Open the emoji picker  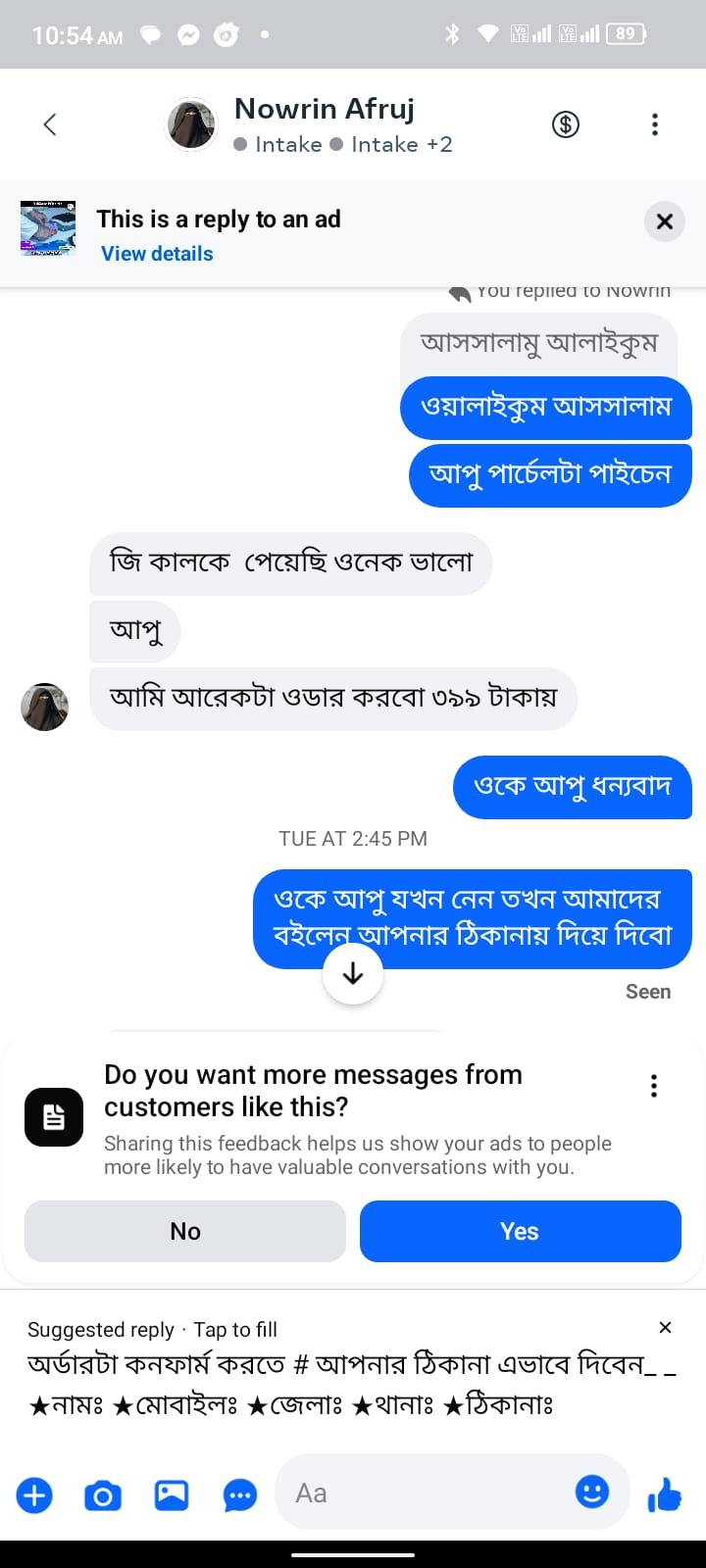(x=591, y=1493)
